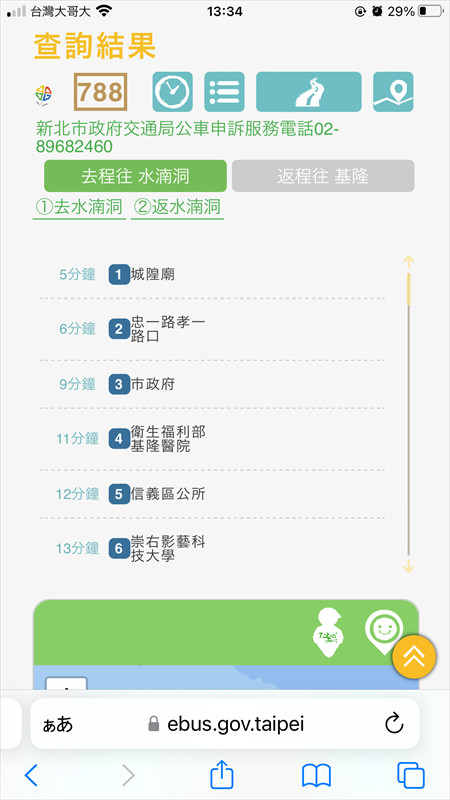The width and height of the screenshot is (450, 800).
Task: Select stop 3 市政府
Action: point(212,384)
